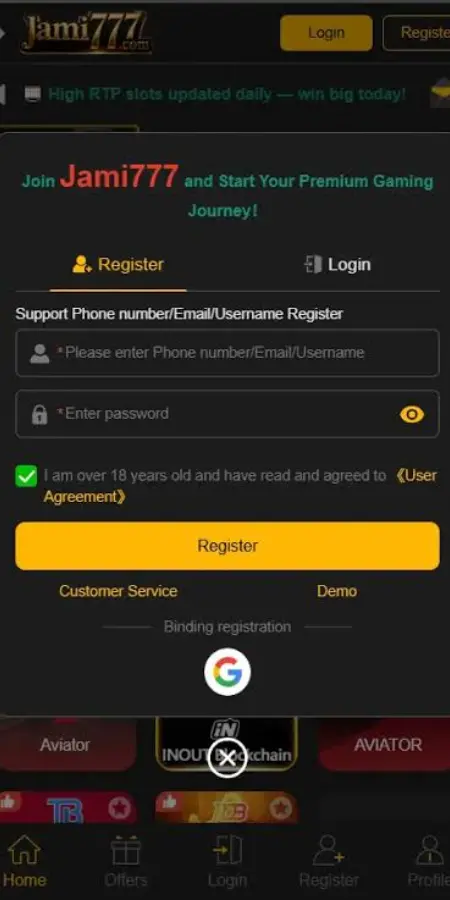Toggle password visibility eye icon

pyautogui.click(x=412, y=414)
